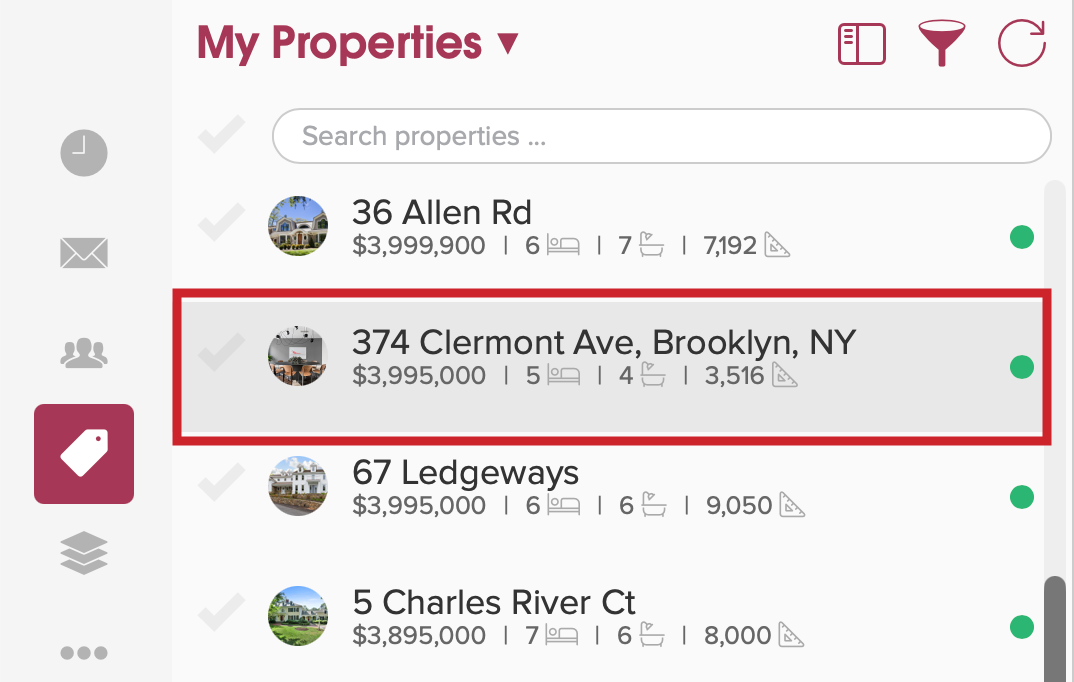Switch to the contacts people sidebar tab

[x=84, y=353]
